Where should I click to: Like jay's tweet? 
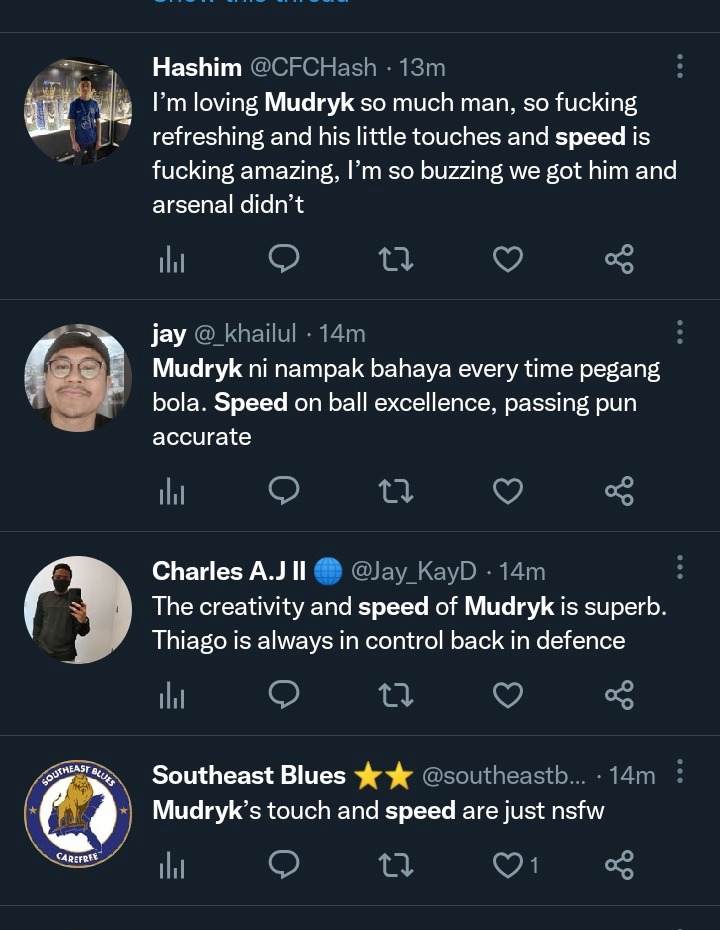508,491
